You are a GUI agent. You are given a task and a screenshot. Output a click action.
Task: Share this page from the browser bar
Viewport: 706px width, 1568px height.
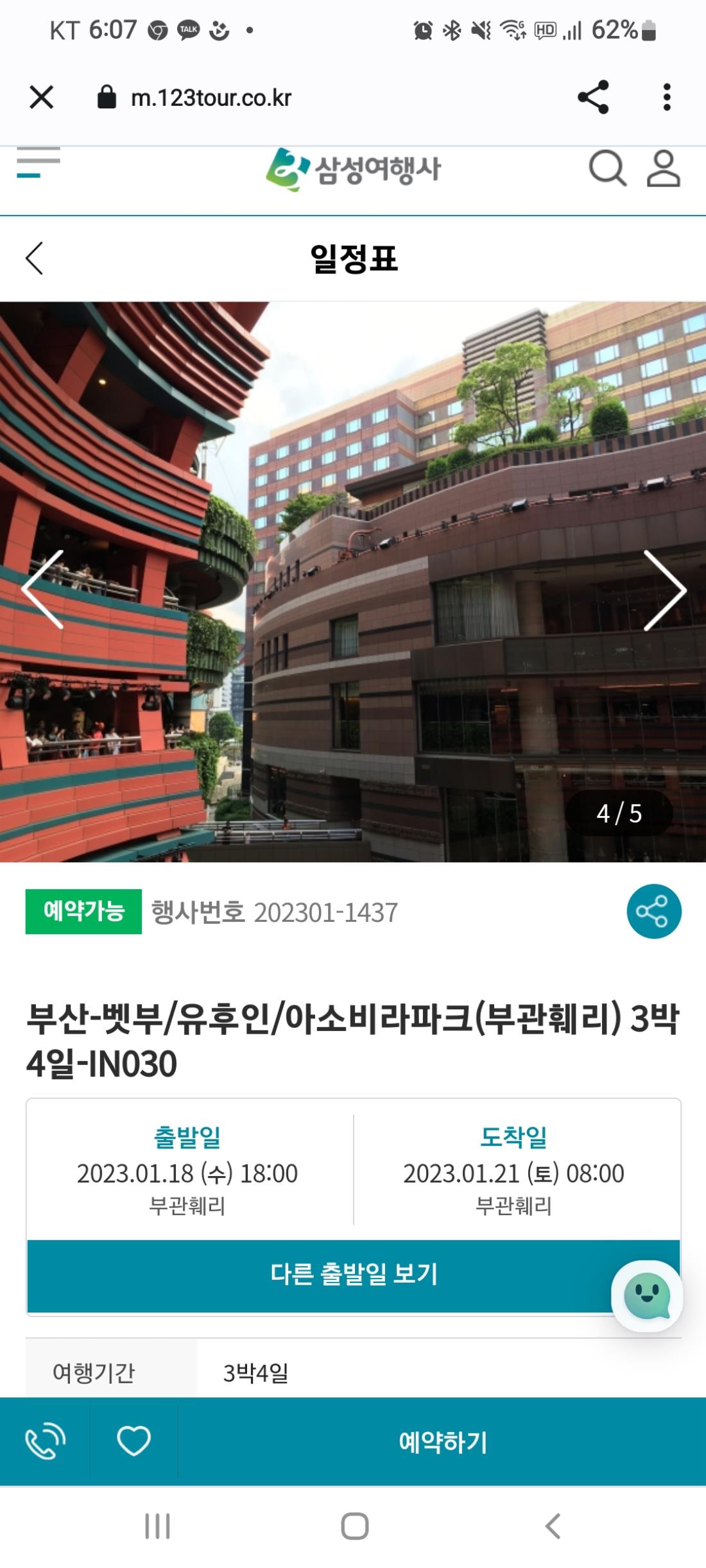click(593, 98)
